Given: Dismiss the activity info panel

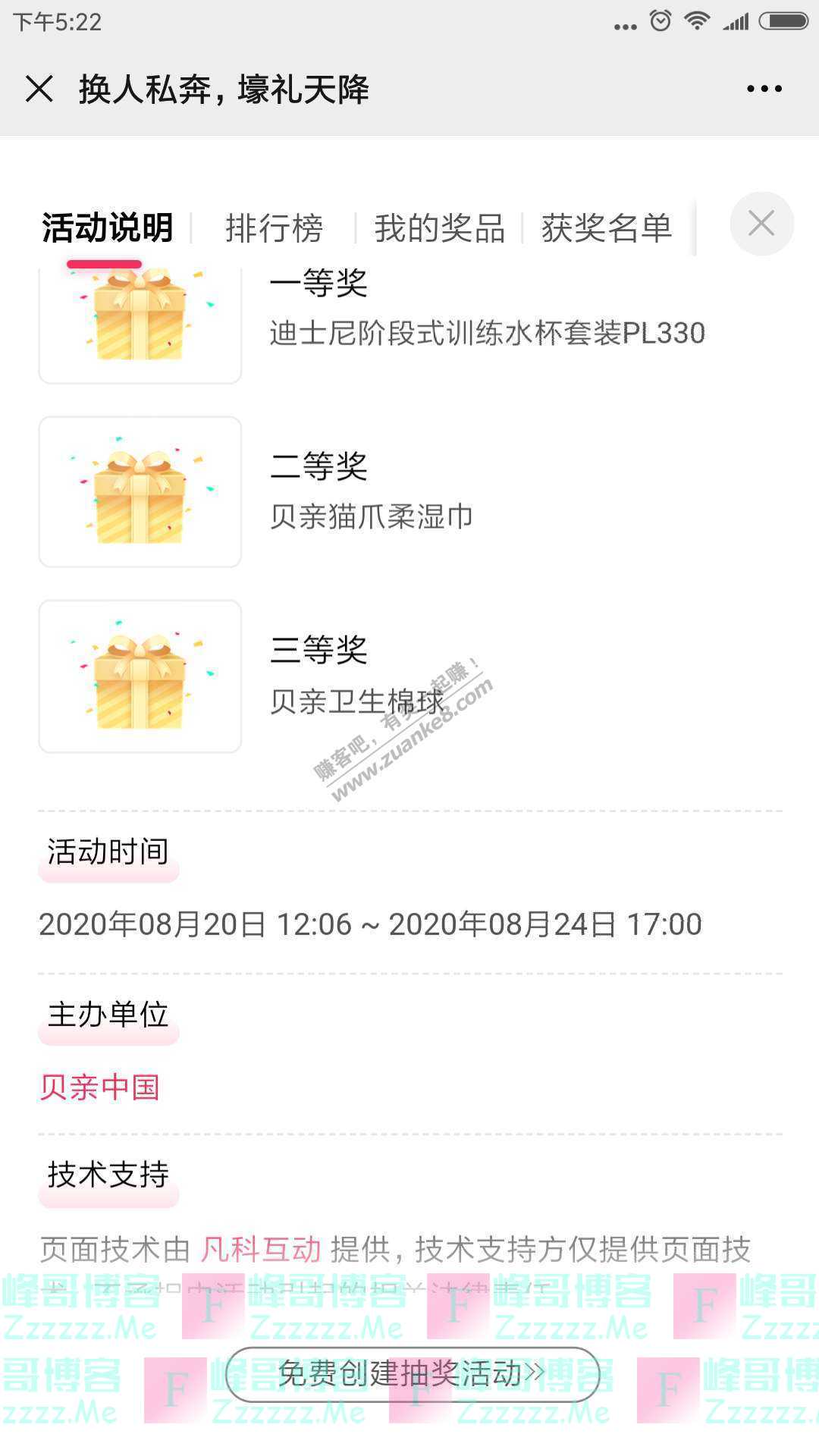Looking at the screenshot, I should pyautogui.click(x=761, y=224).
